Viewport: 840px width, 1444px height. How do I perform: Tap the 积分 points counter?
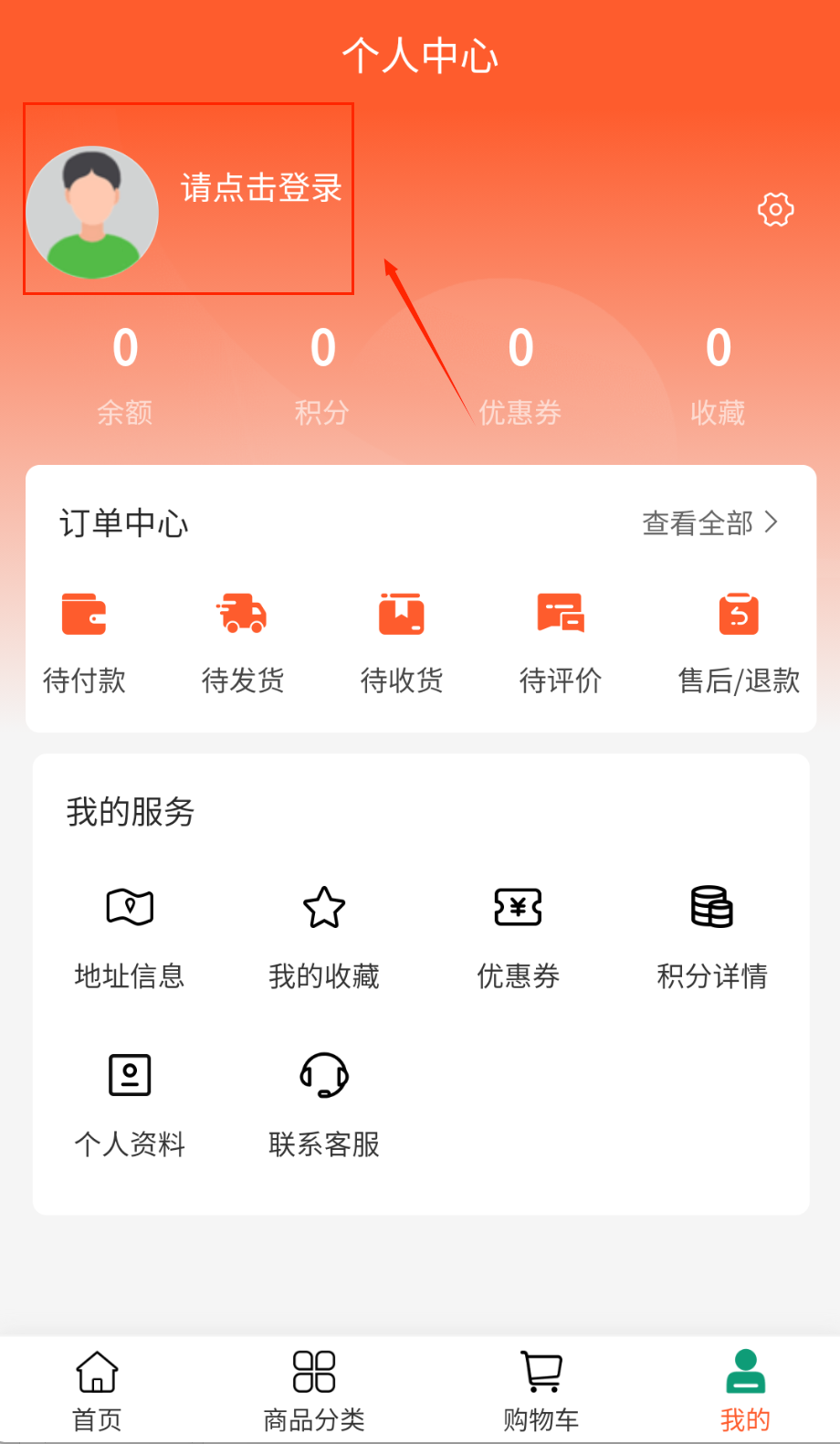(322, 374)
